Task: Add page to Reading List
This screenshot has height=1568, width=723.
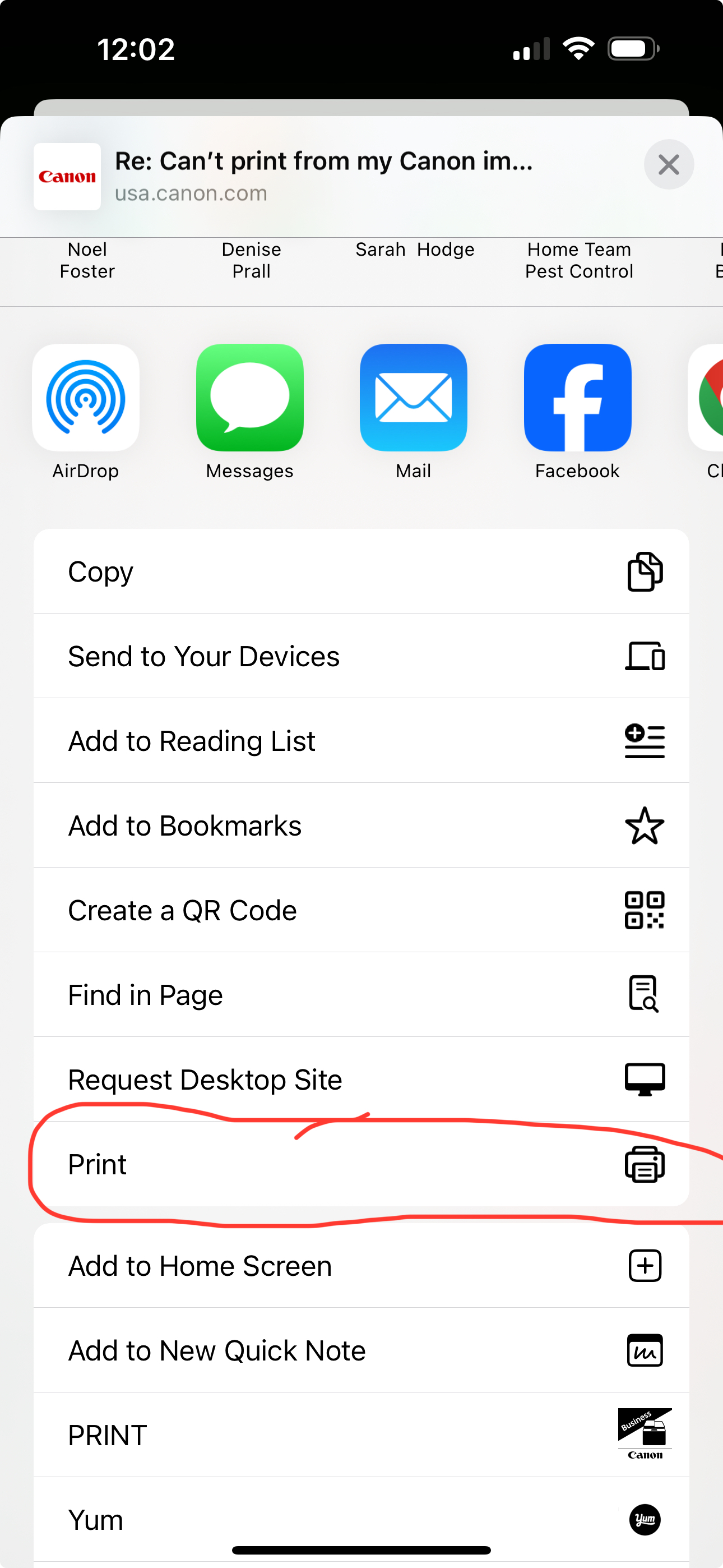Action: pyautogui.click(x=361, y=741)
